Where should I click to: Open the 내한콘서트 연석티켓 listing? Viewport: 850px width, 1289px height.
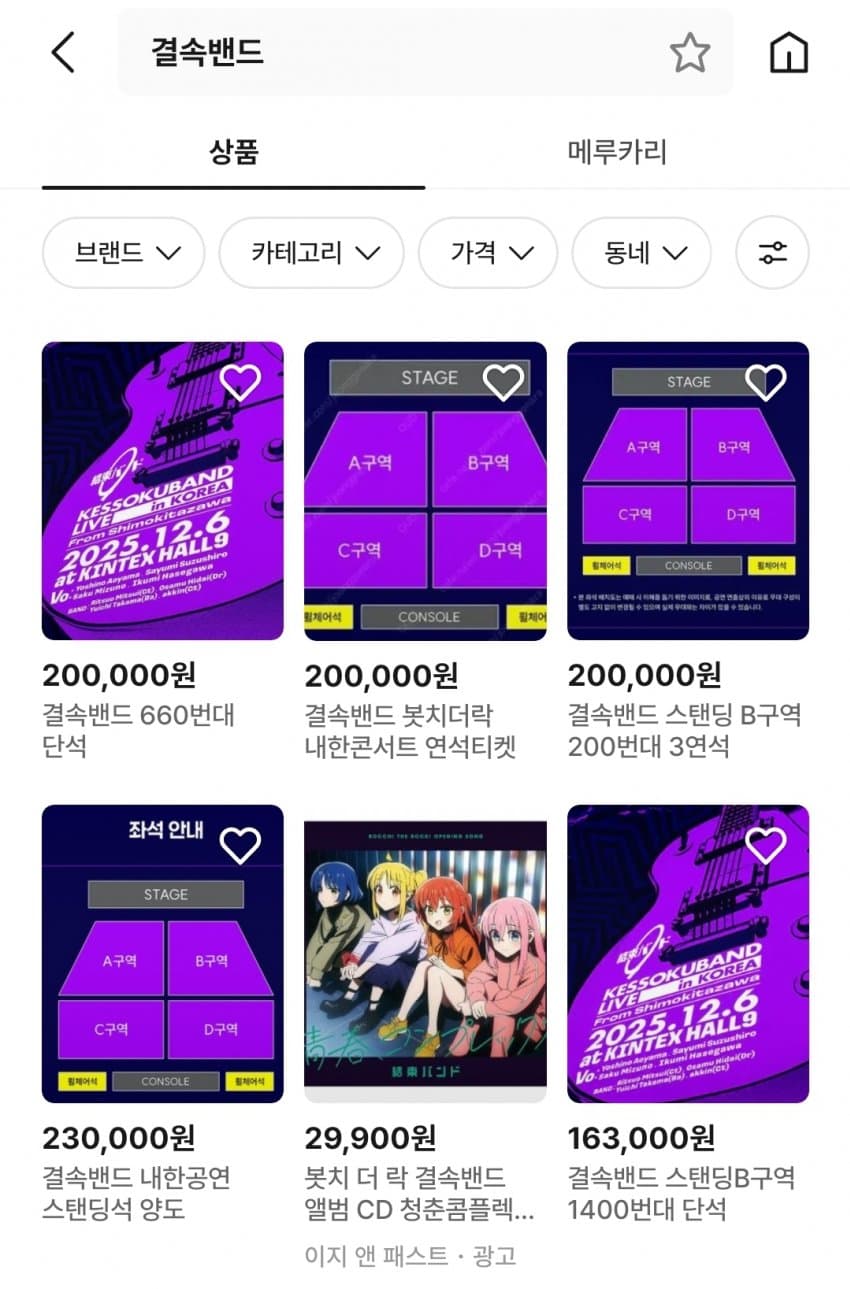click(425, 491)
